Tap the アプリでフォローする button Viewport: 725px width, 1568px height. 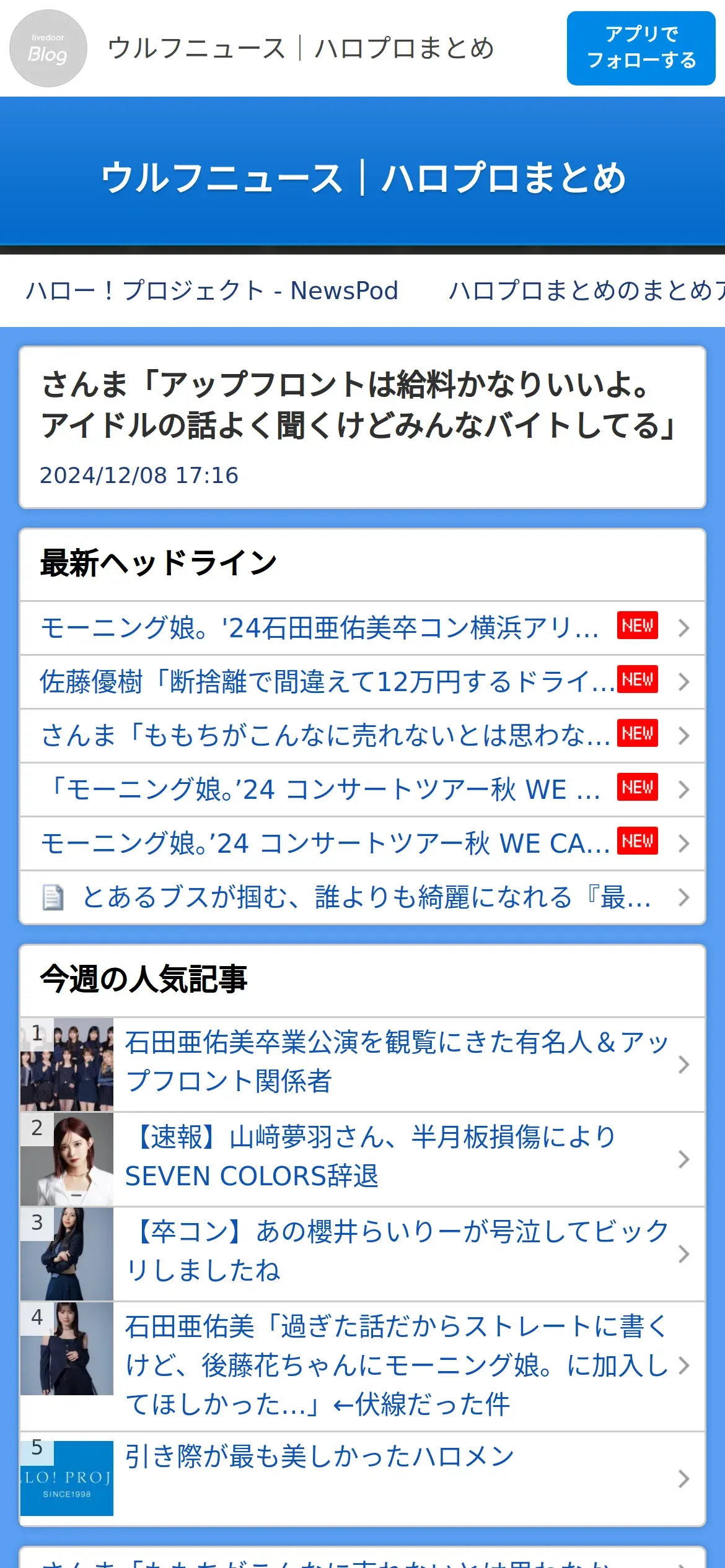pyautogui.click(x=641, y=48)
